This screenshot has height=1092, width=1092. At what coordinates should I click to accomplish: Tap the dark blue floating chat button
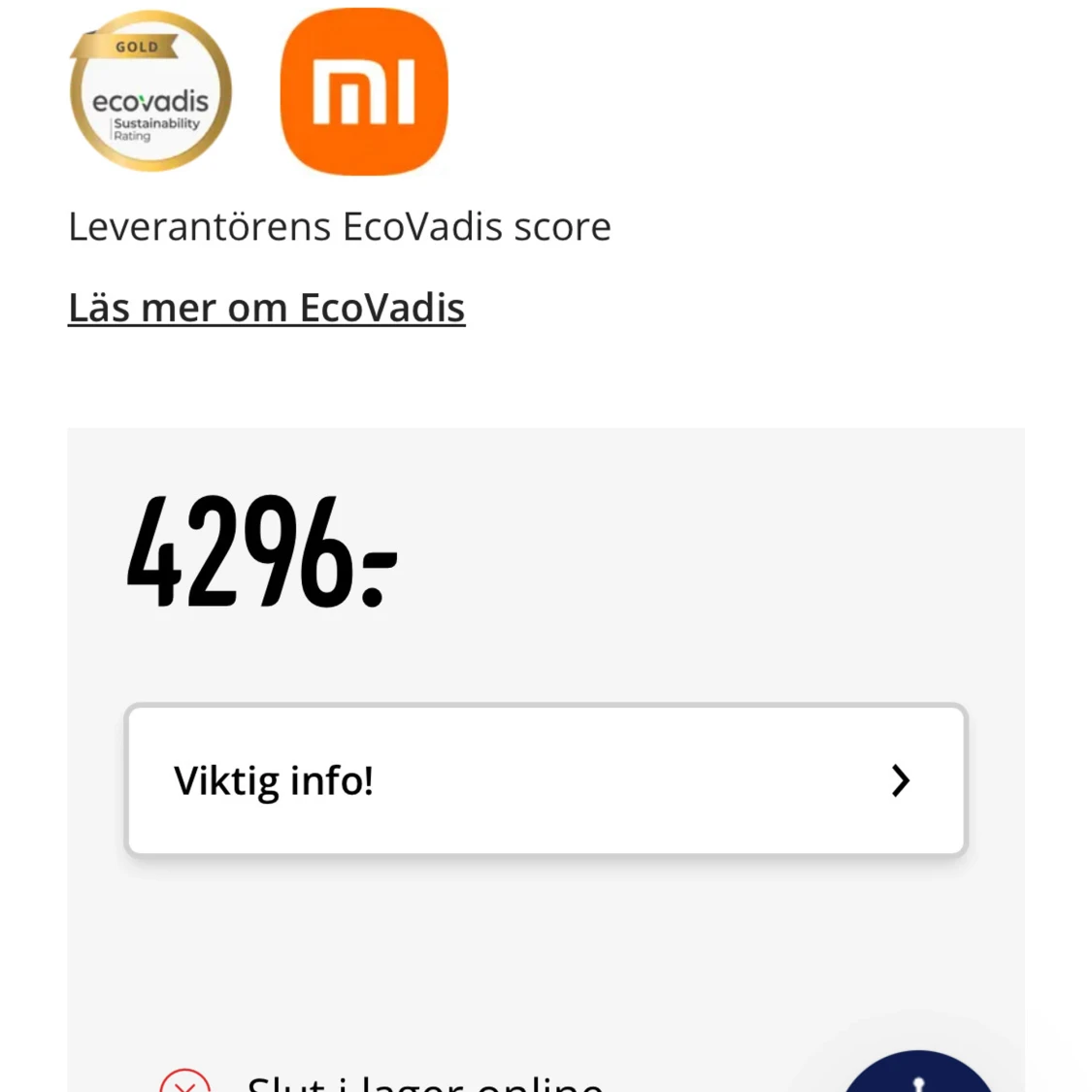coord(917,1075)
